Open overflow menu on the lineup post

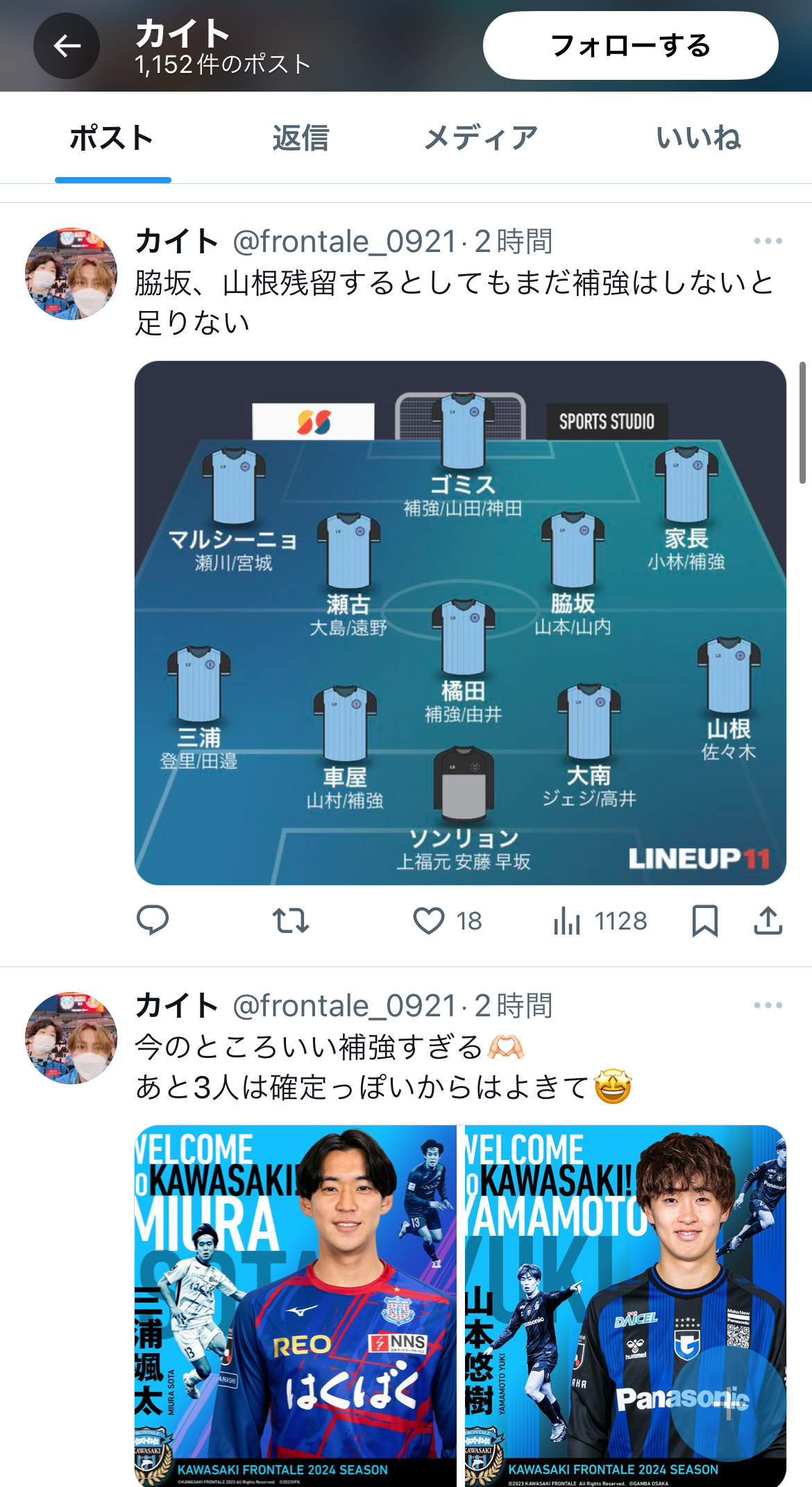768,241
